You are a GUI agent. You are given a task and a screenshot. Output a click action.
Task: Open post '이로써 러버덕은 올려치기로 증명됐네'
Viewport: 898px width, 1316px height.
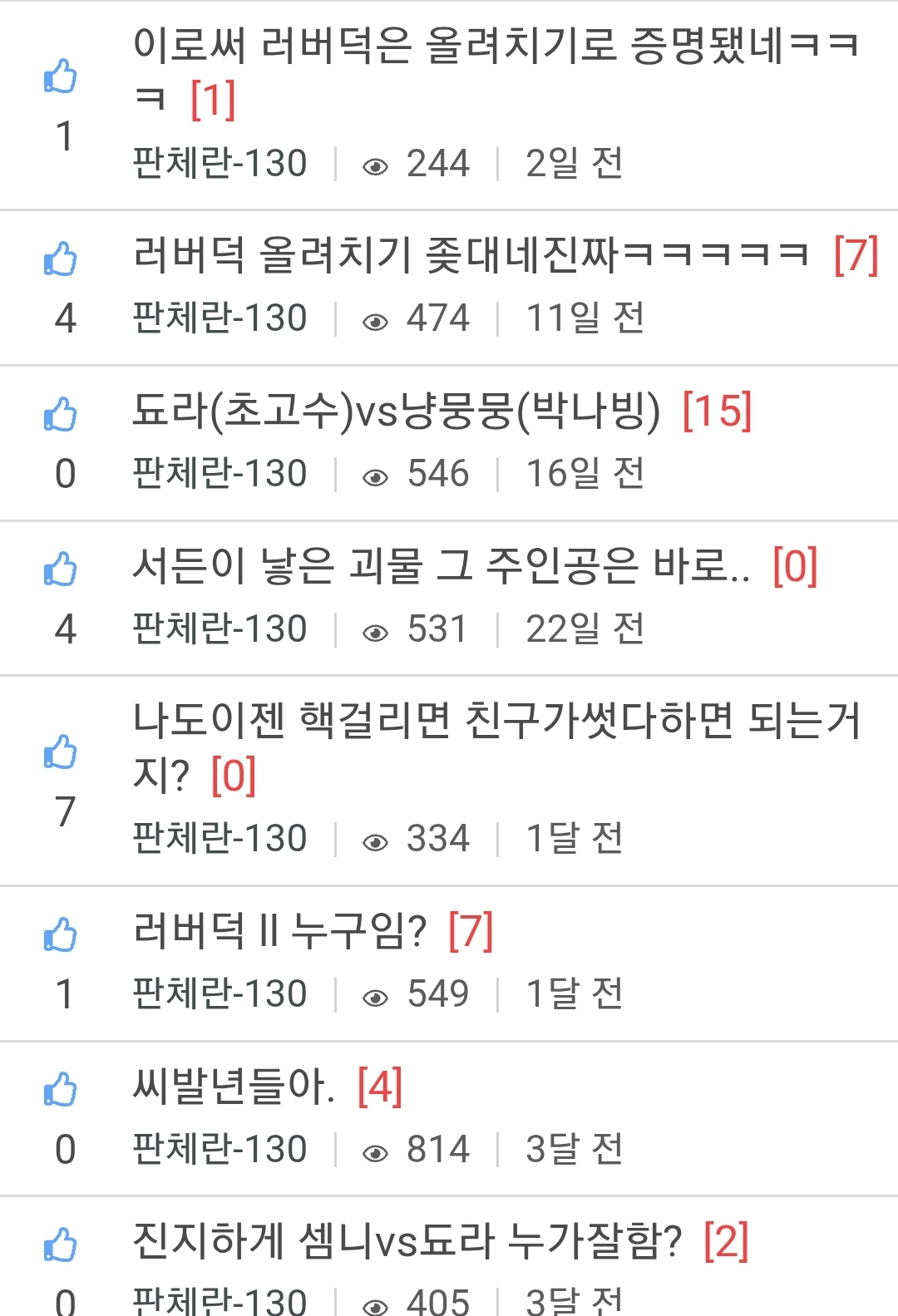click(495, 47)
